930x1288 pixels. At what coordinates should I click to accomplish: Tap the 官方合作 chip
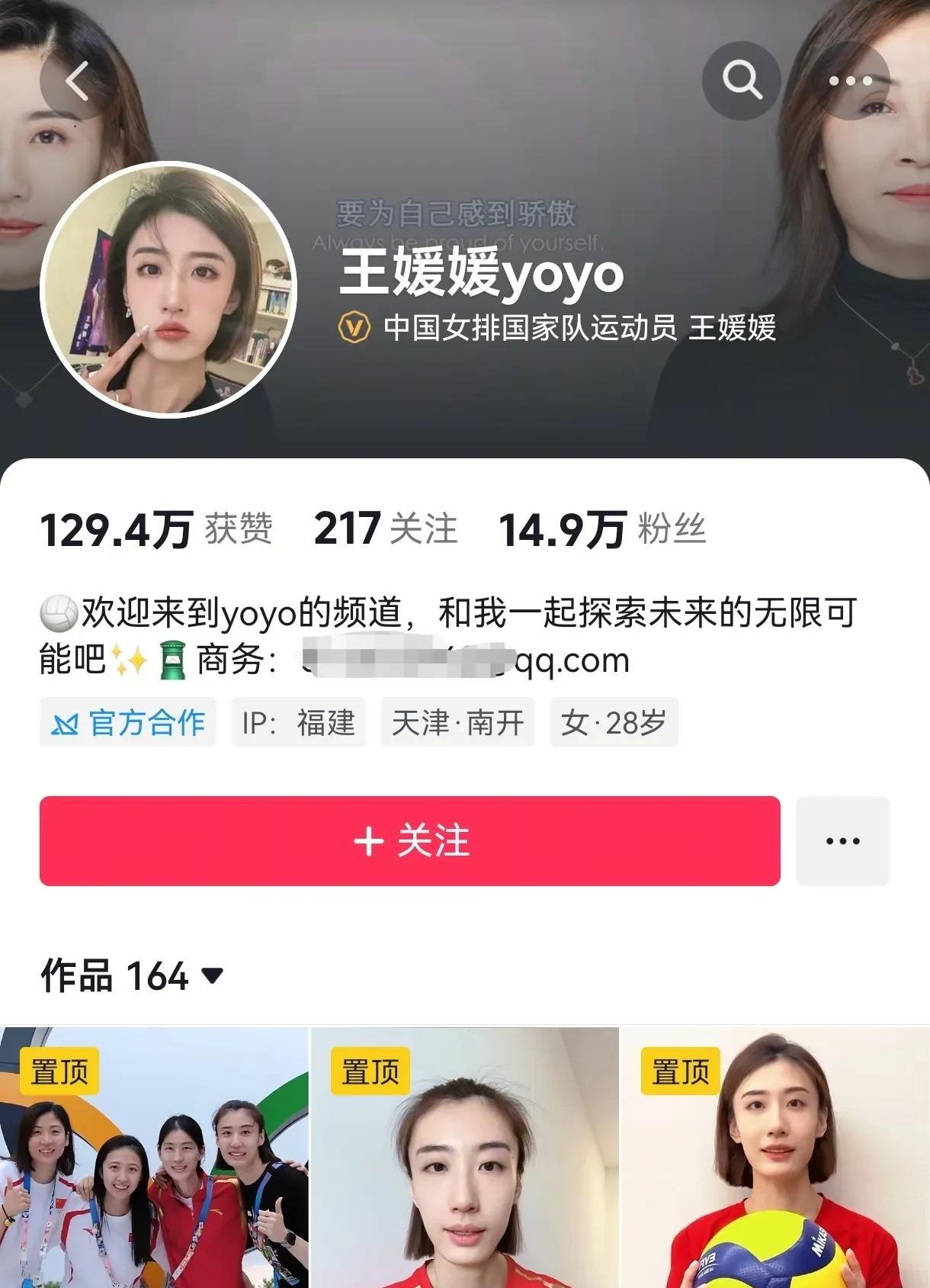(x=128, y=722)
